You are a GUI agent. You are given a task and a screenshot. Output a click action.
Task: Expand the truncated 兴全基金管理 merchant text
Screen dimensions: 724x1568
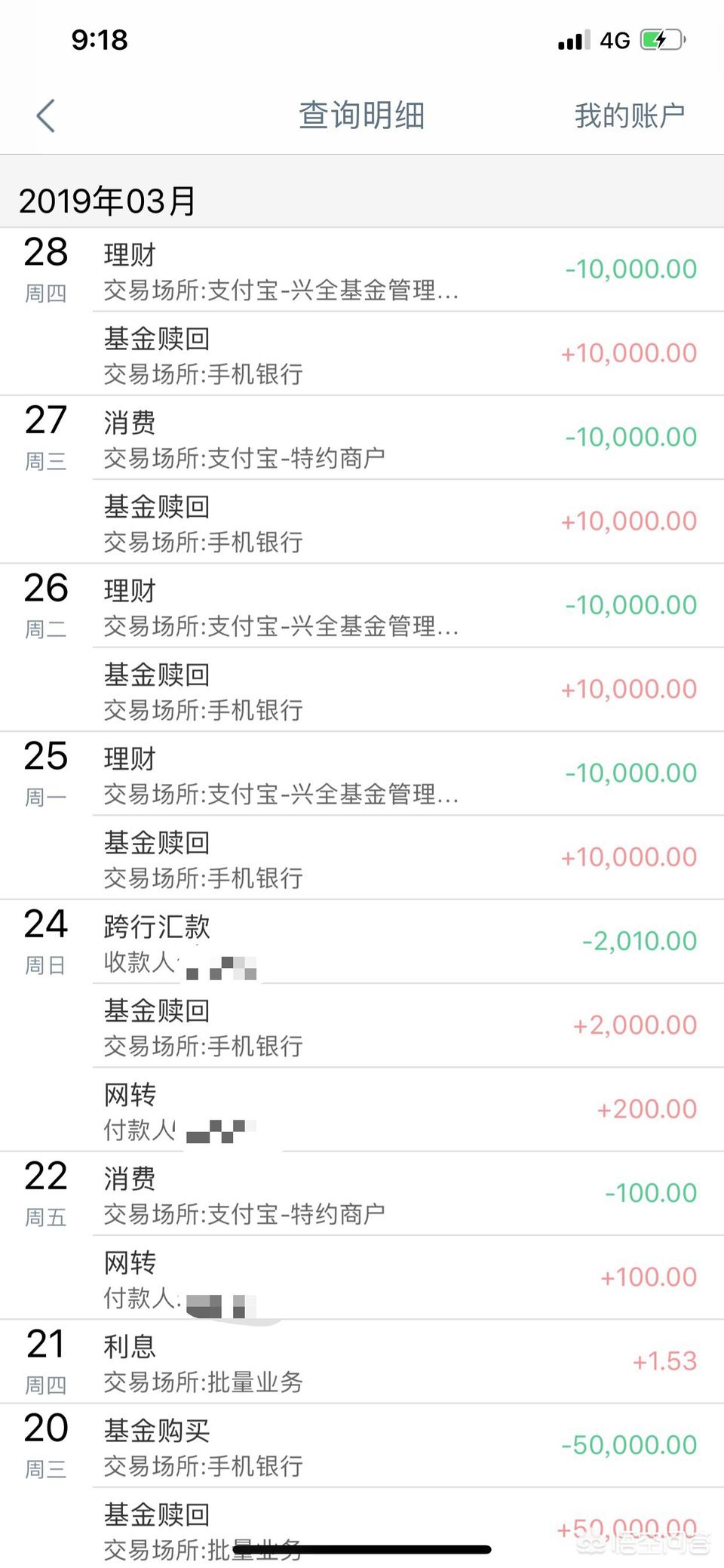[x=281, y=291]
